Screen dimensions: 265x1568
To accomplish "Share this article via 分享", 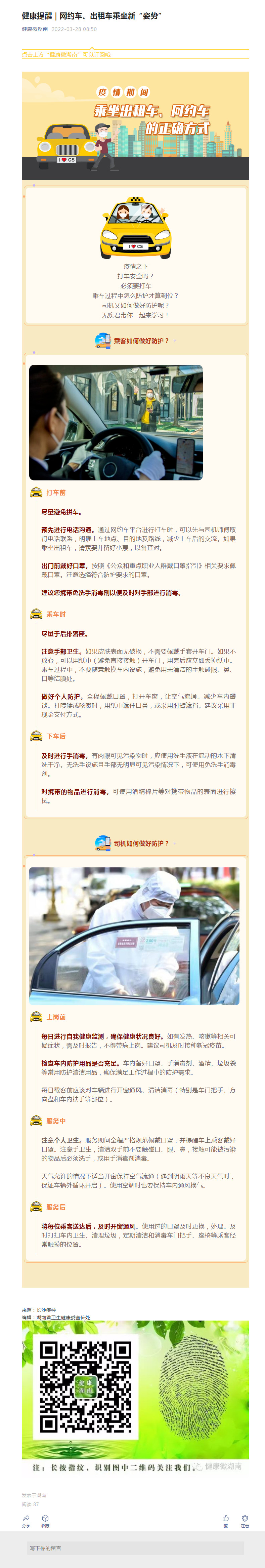I will pos(26,1521).
